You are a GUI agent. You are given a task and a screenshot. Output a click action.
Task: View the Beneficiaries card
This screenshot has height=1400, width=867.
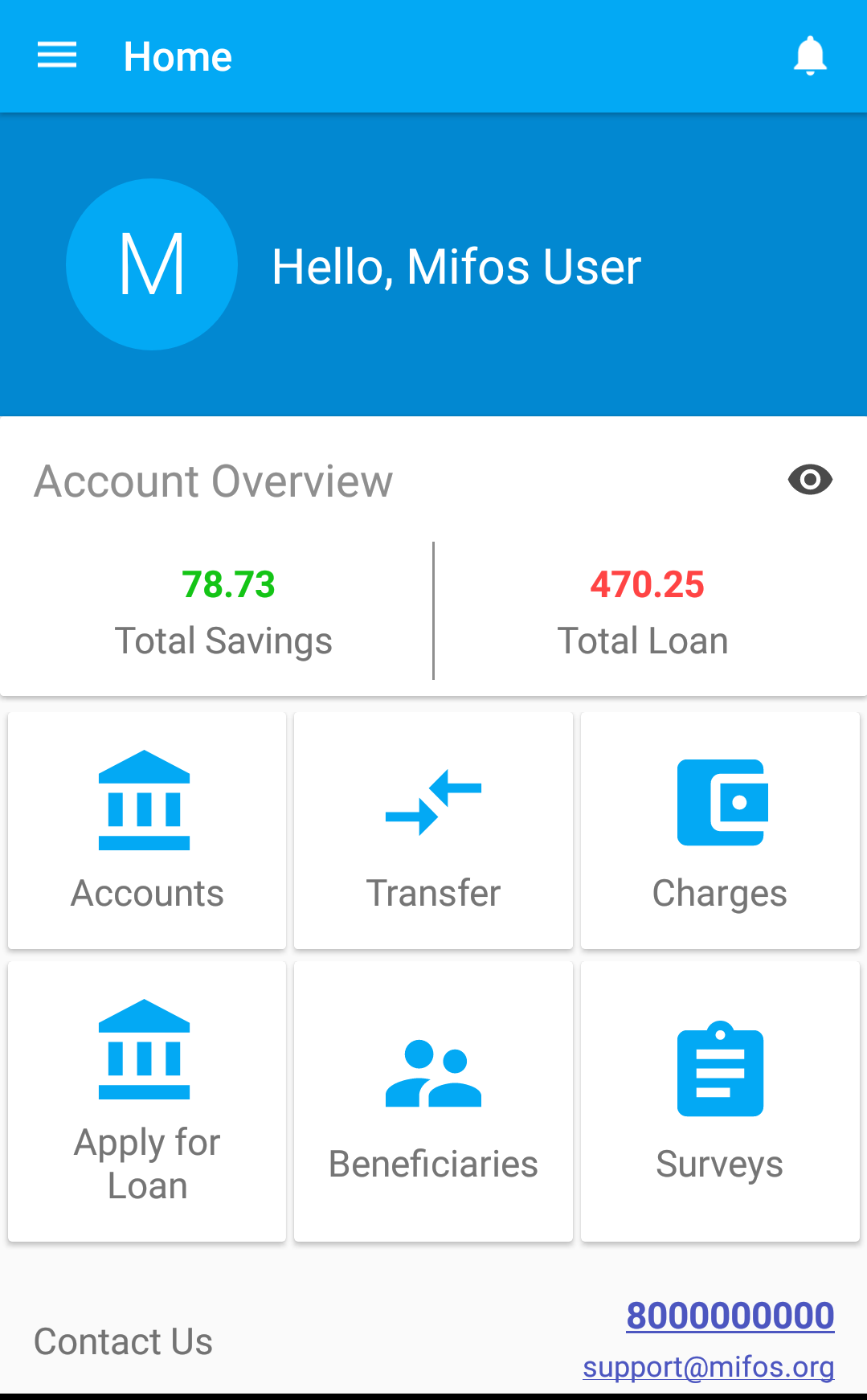[433, 1101]
